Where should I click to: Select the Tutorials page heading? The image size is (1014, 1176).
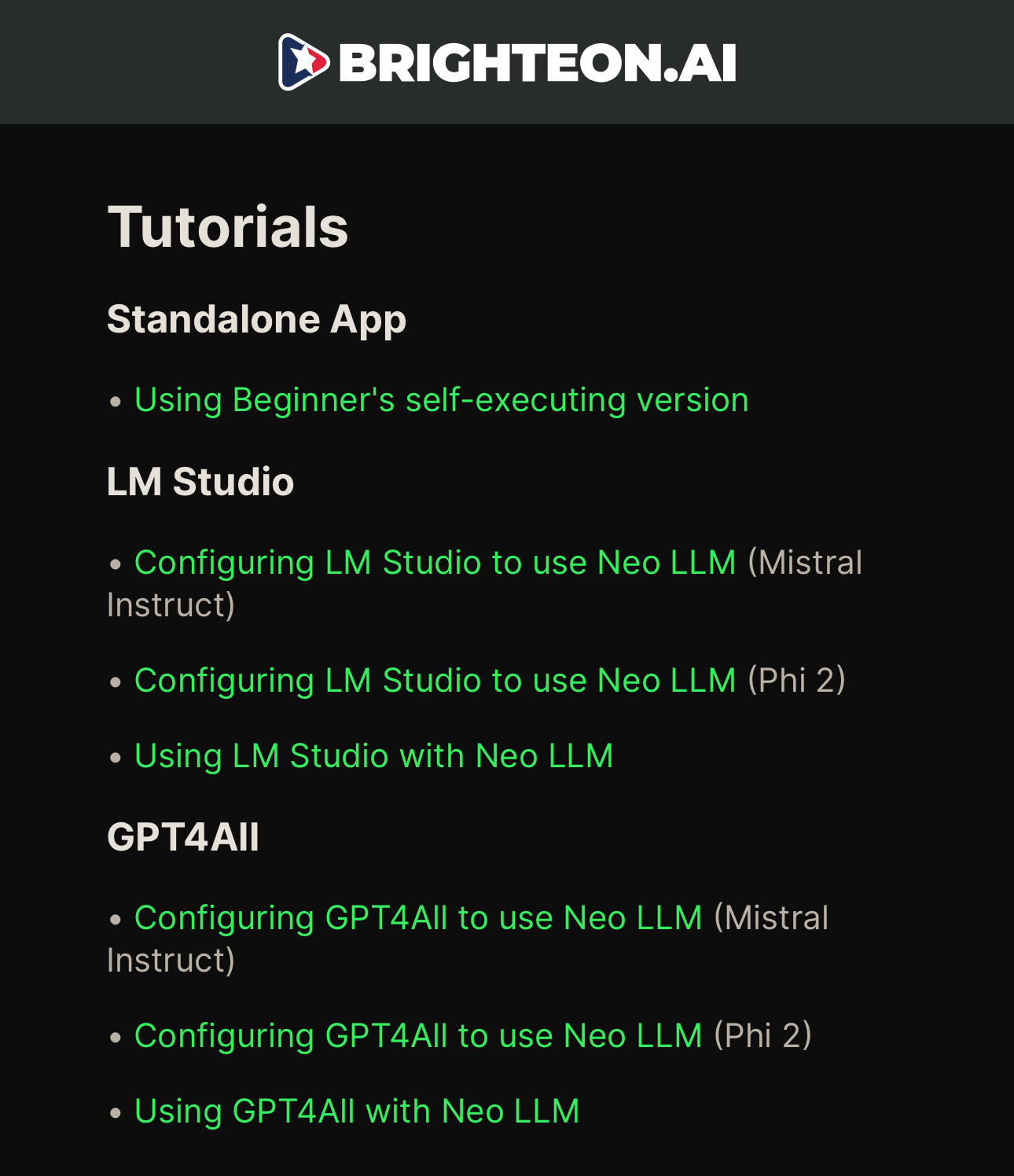(x=228, y=229)
